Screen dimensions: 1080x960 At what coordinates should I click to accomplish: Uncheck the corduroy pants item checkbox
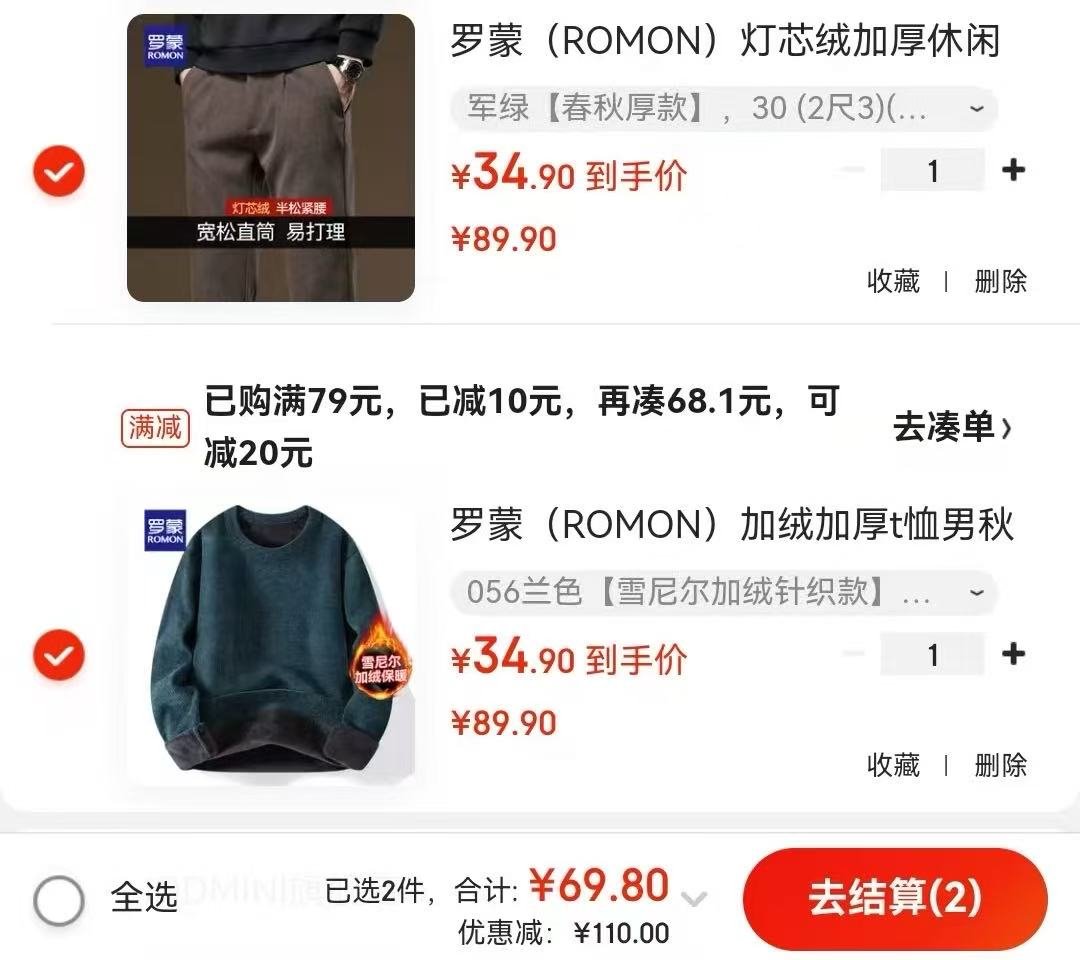(x=59, y=172)
